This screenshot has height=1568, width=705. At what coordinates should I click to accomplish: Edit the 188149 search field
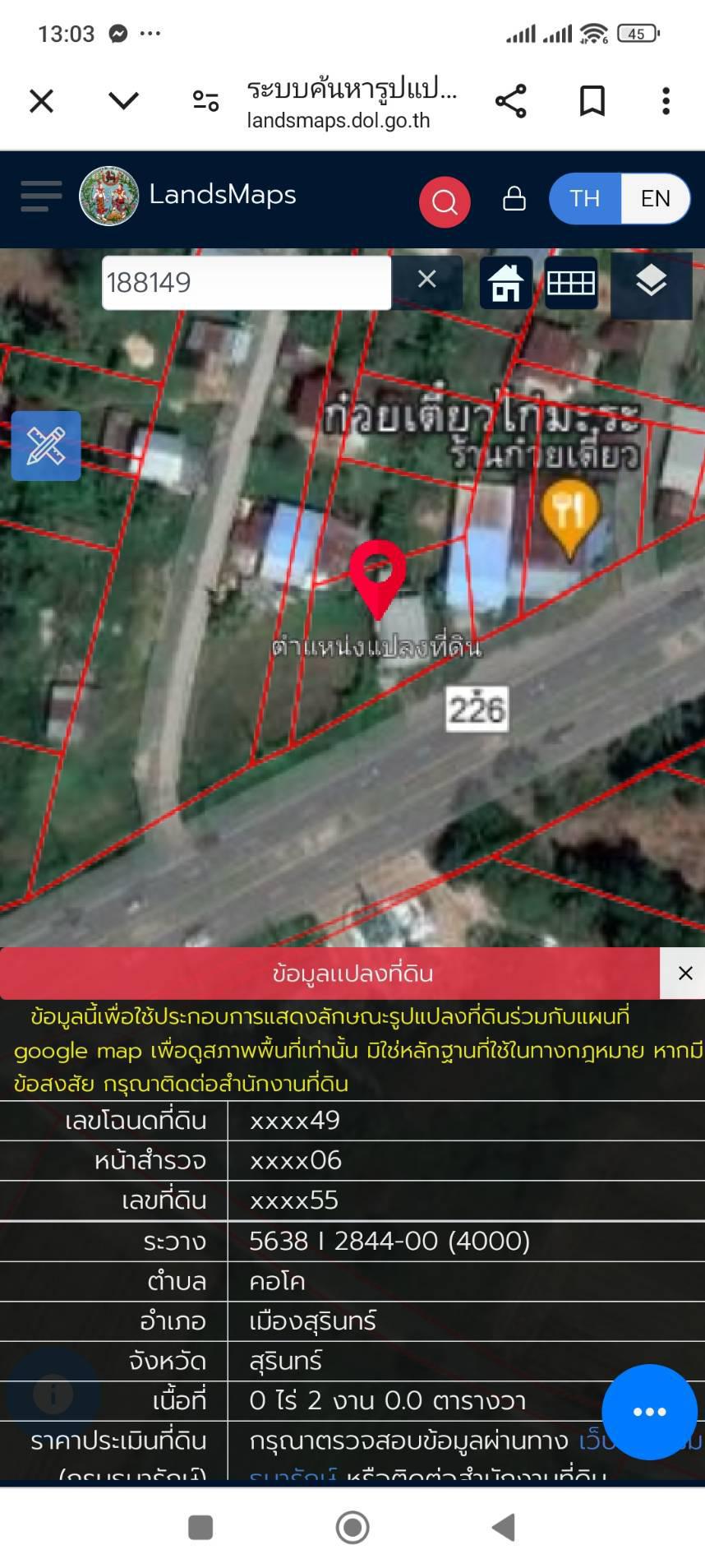[x=247, y=283]
